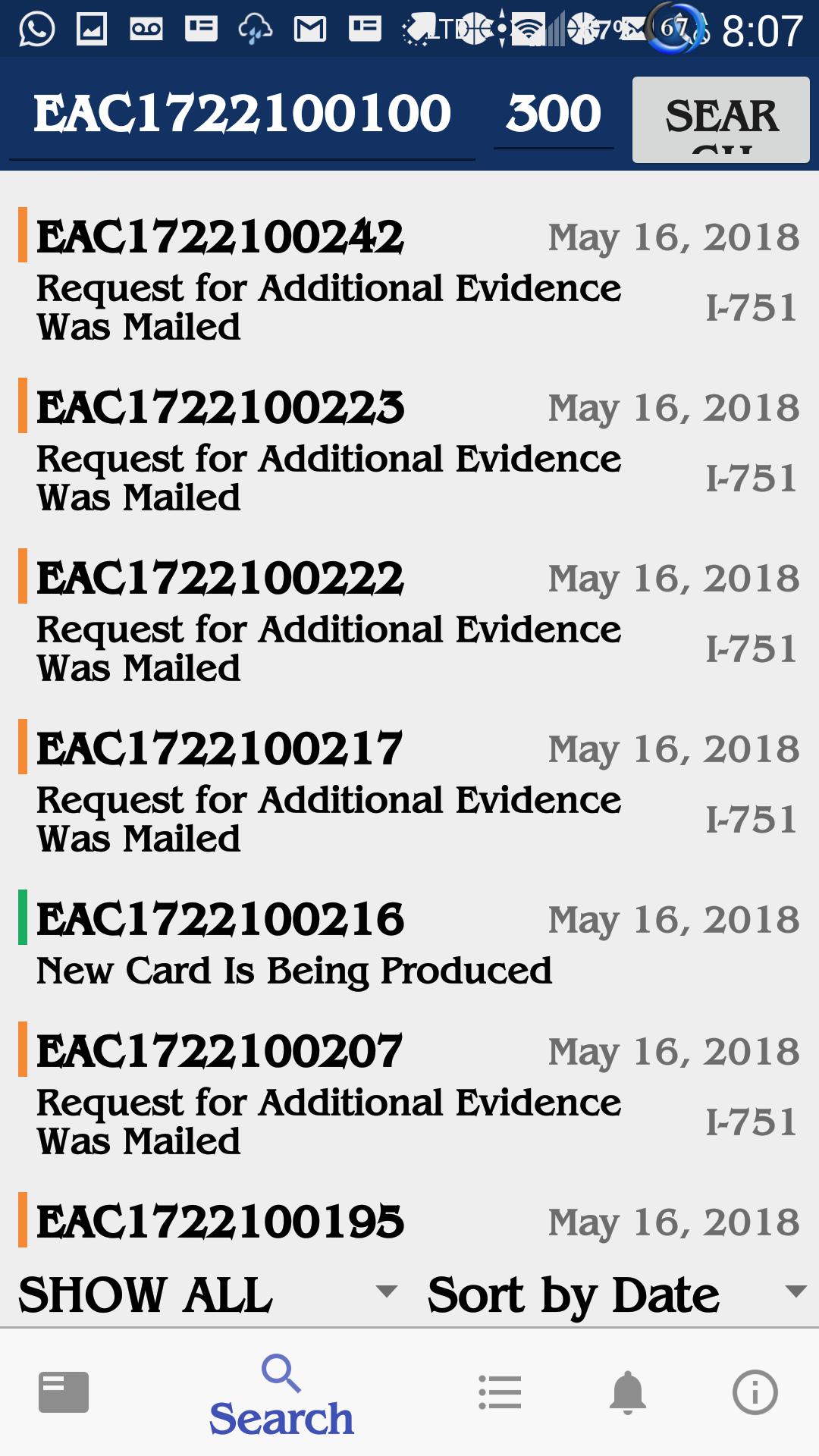Edit the receipt number field EAC1722100100

(x=243, y=115)
